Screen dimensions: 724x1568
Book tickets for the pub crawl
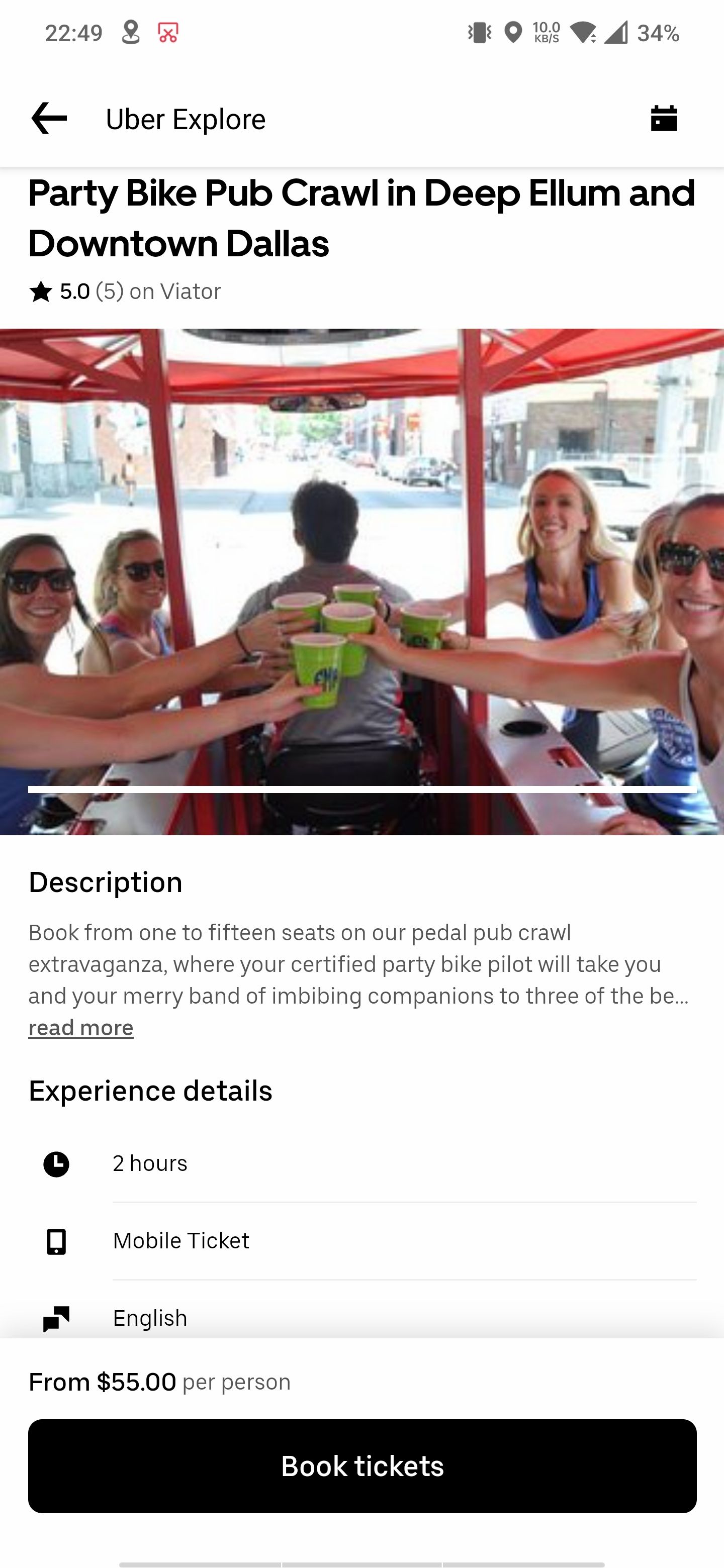point(361,1466)
